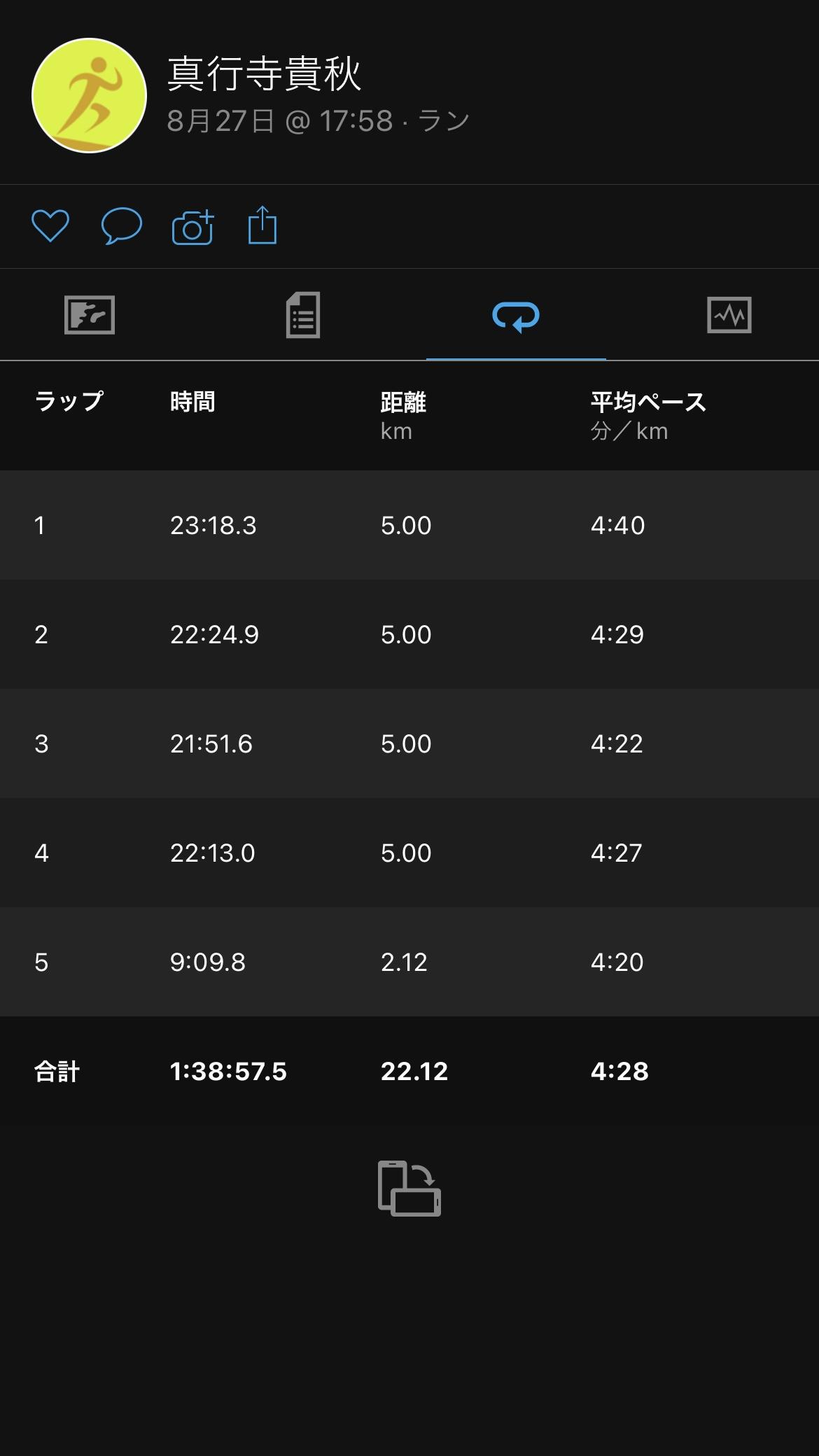Open the stats details tab
819x1456 pixels.
point(303,315)
